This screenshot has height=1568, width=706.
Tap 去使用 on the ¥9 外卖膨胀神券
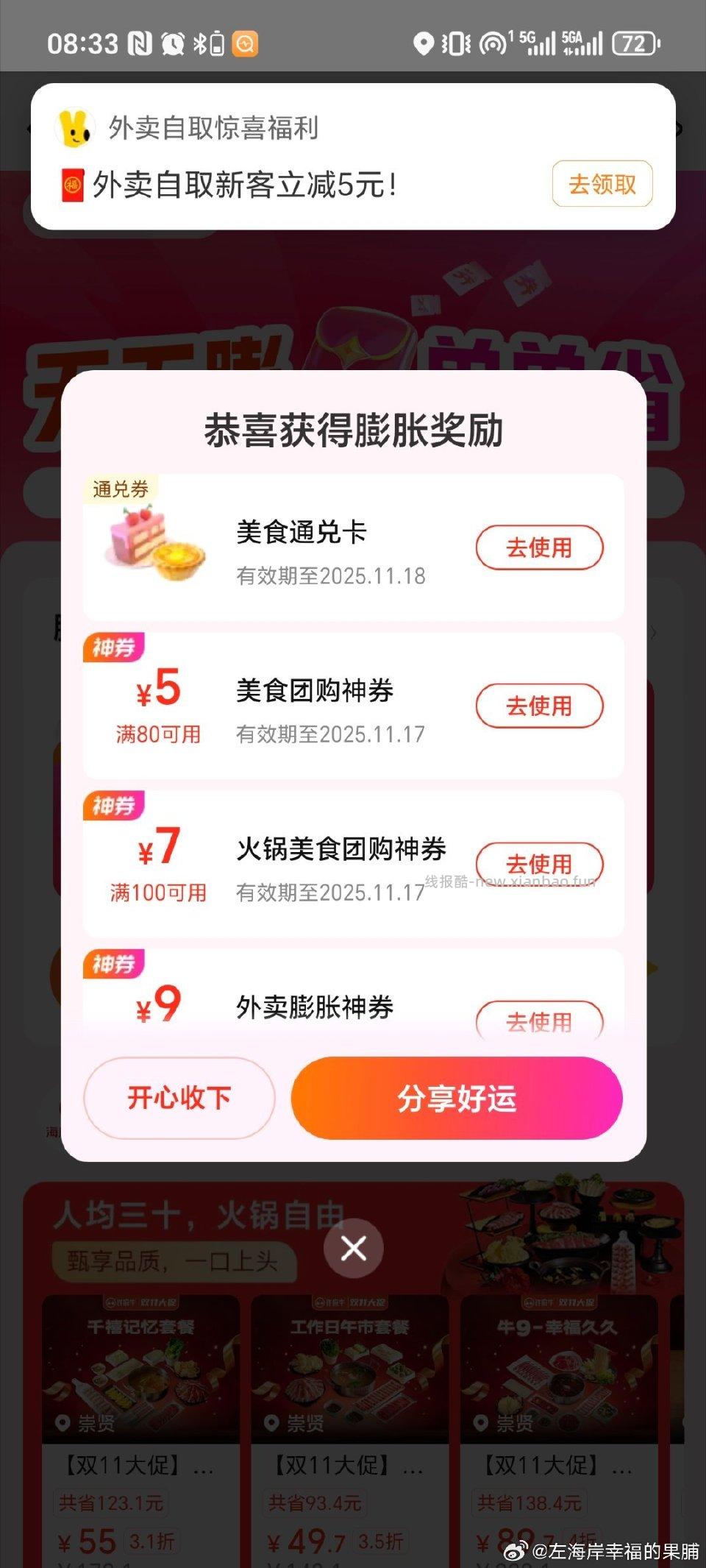click(x=540, y=1022)
